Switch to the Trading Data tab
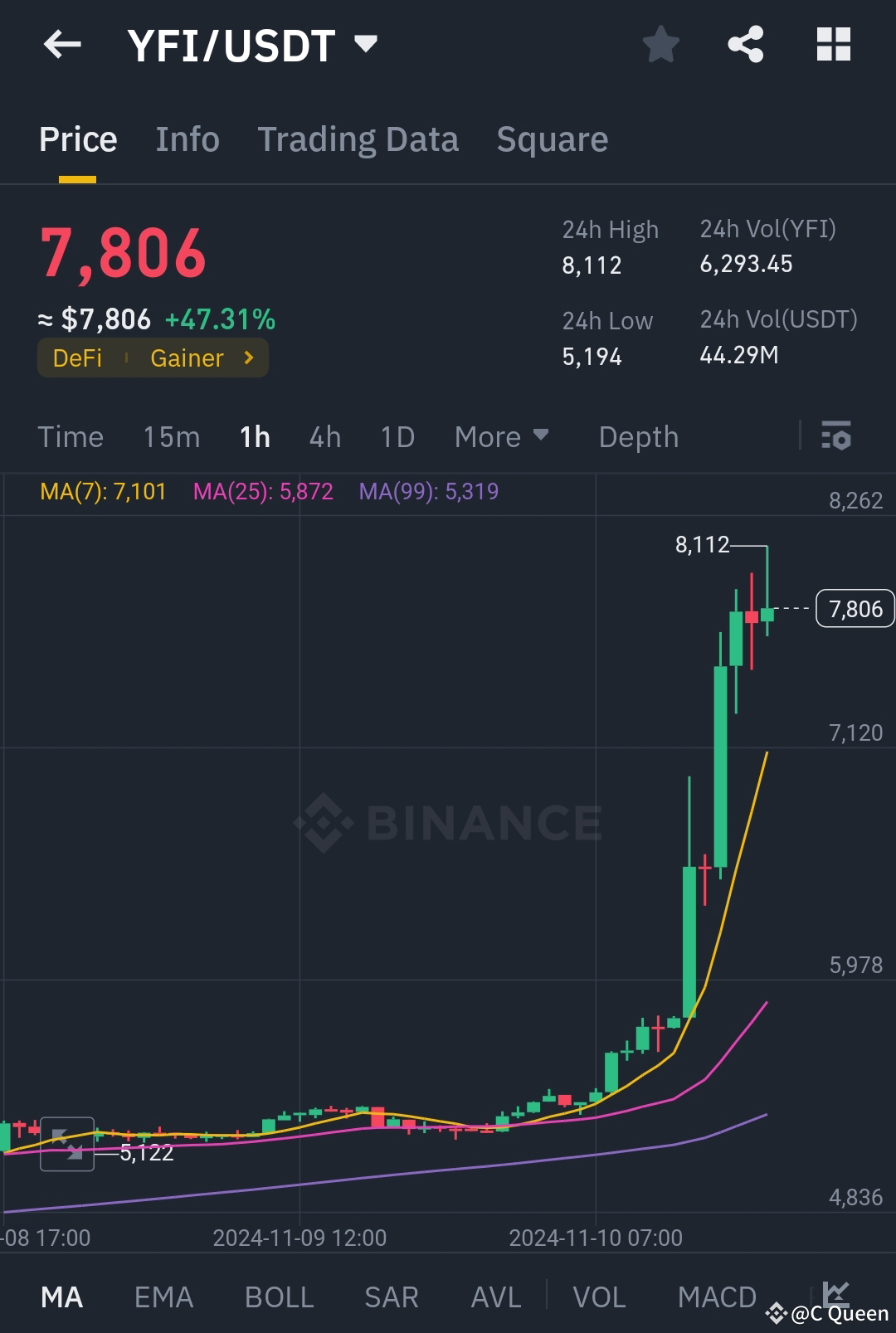 pos(358,139)
